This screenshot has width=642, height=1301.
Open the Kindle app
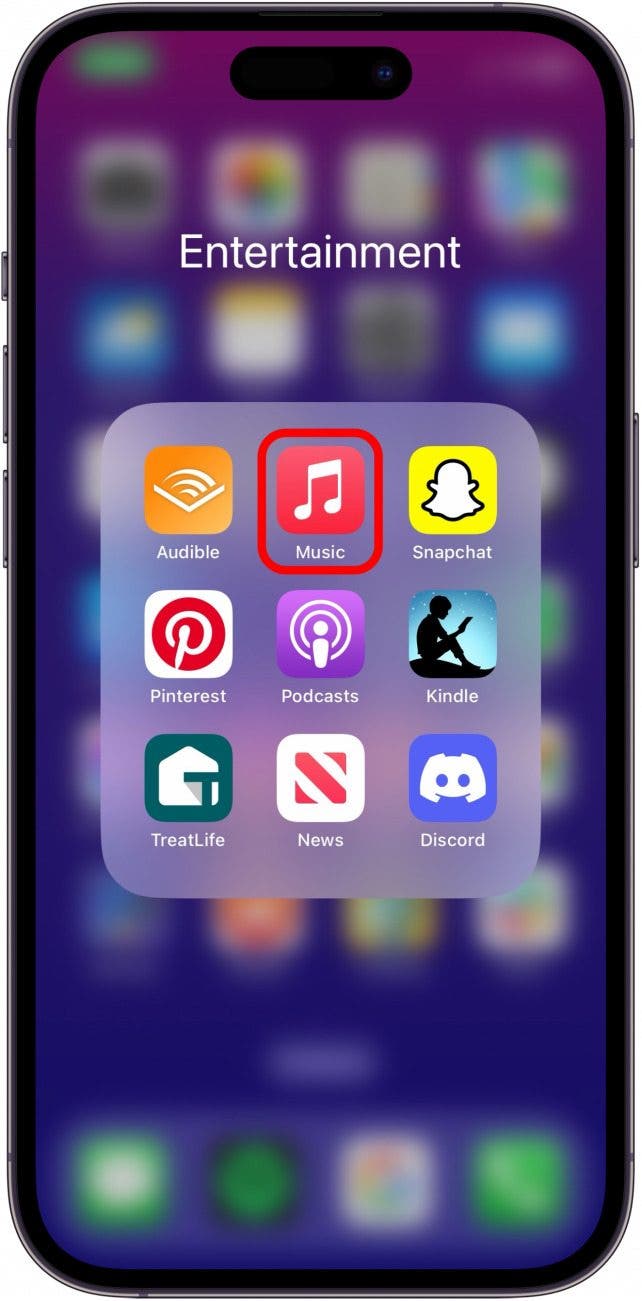[x=452, y=634]
